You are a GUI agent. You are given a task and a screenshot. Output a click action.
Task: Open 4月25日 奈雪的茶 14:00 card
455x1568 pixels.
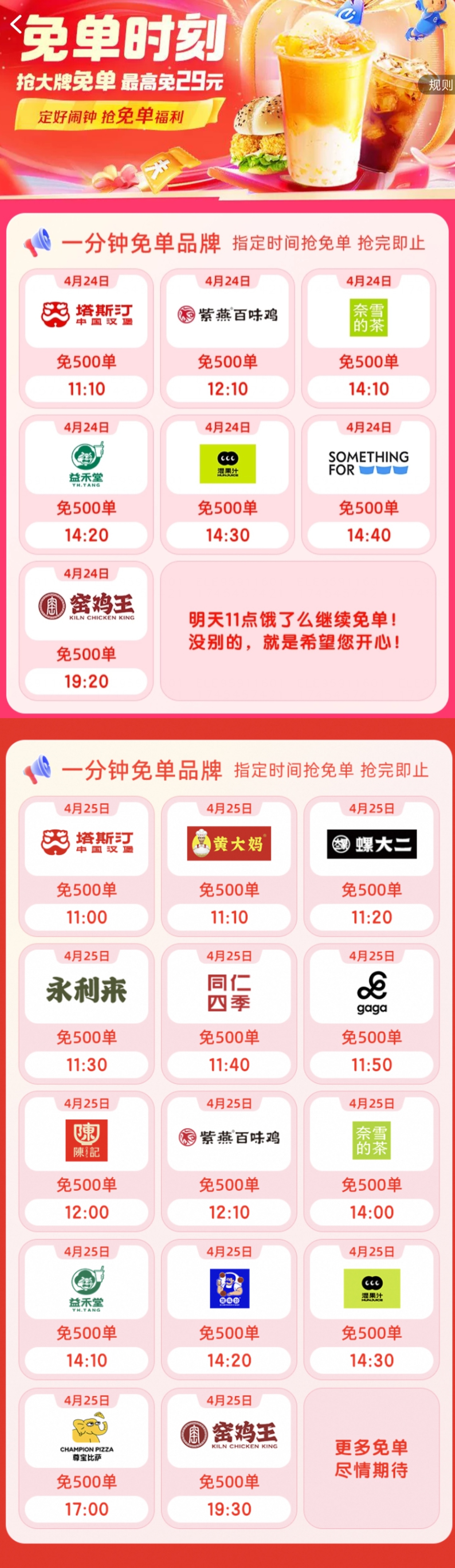371,1160
